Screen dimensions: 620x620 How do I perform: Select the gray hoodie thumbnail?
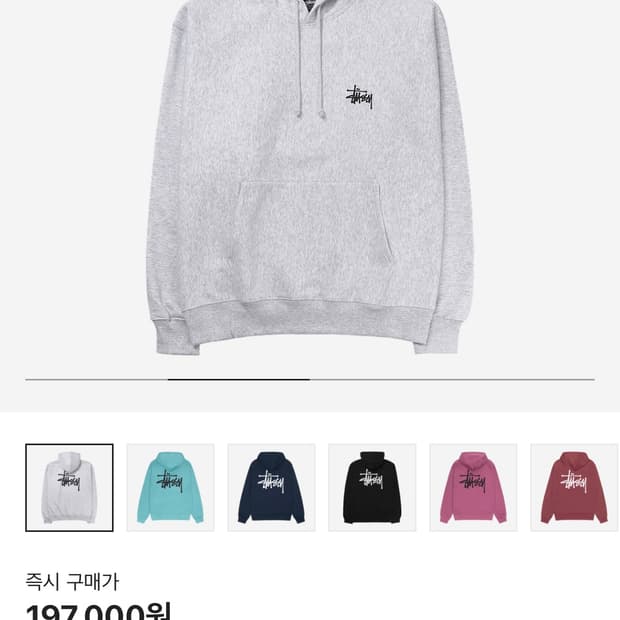pos(69,487)
